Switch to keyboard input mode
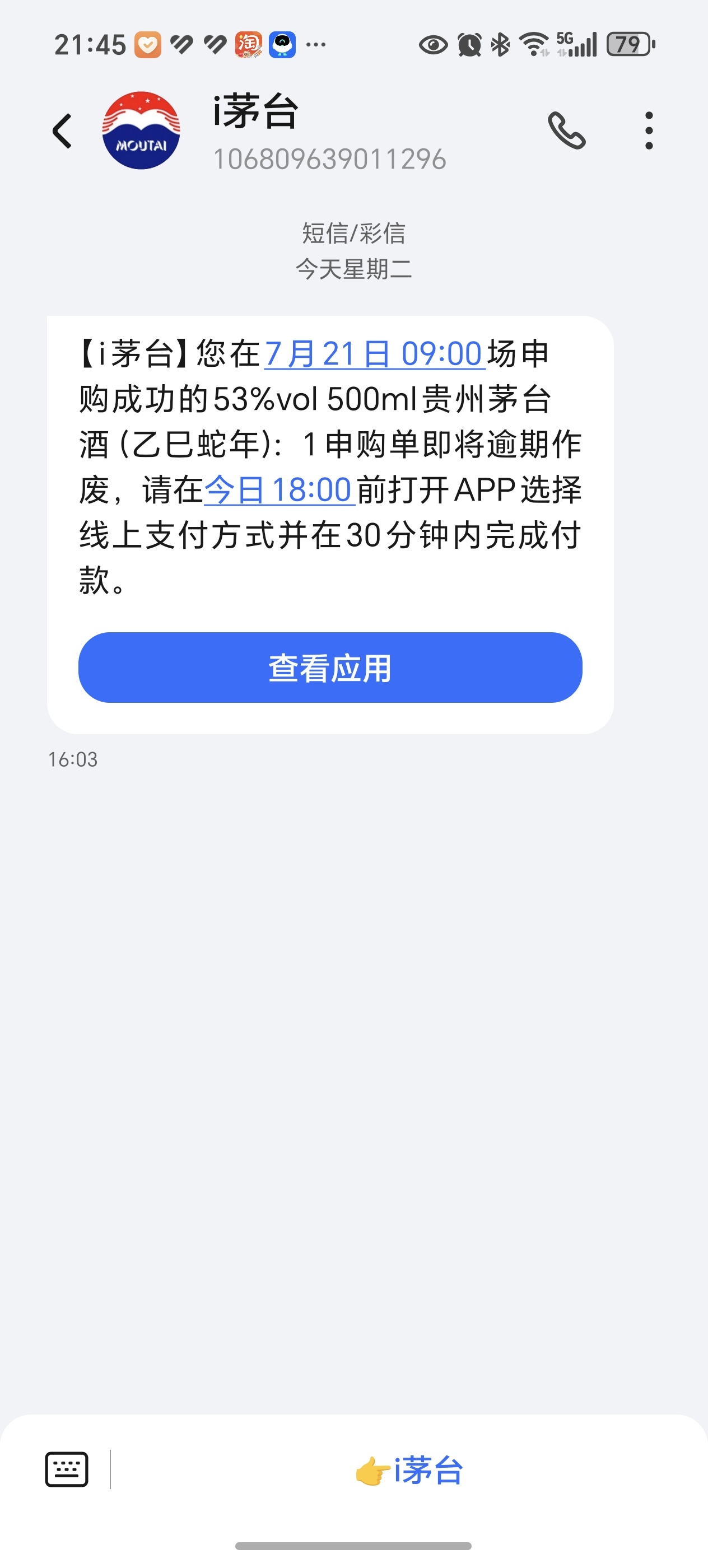This screenshot has width=708, height=1568. 67,1469
